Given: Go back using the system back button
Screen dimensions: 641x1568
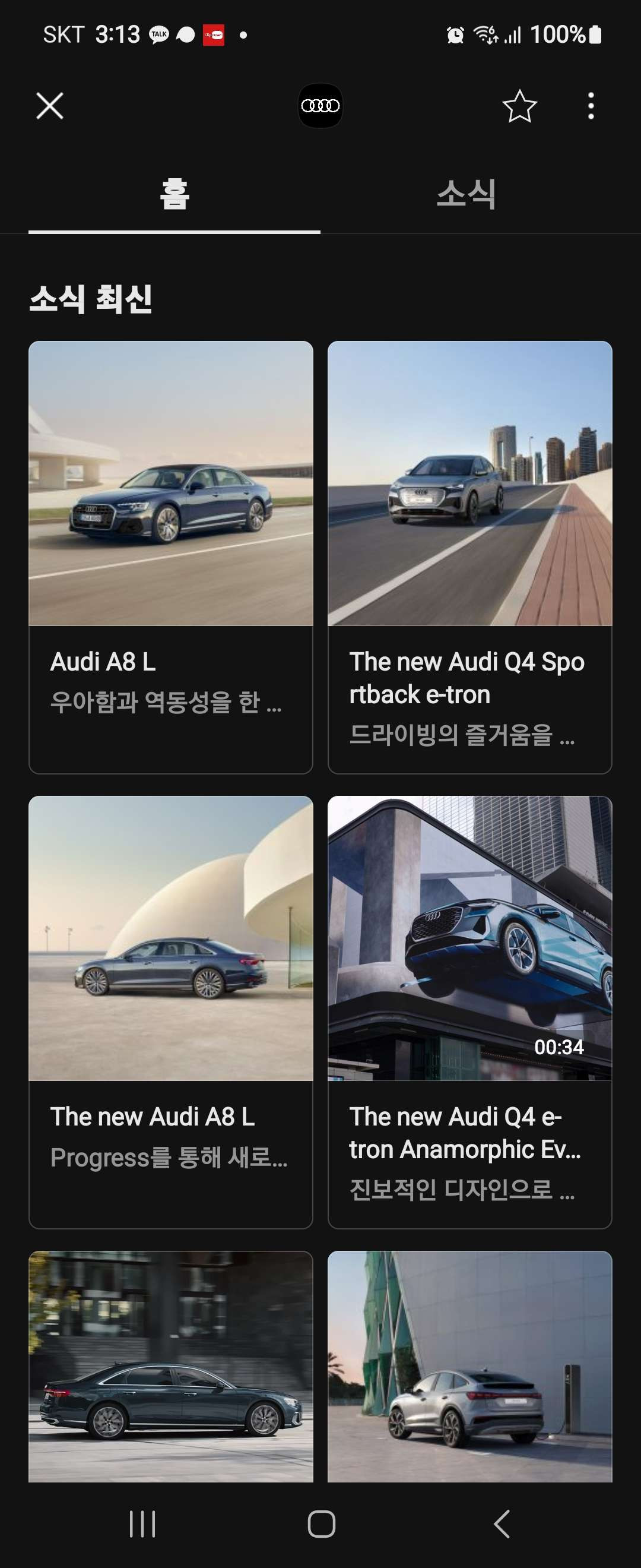Looking at the screenshot, I should tap(502, 1524).
